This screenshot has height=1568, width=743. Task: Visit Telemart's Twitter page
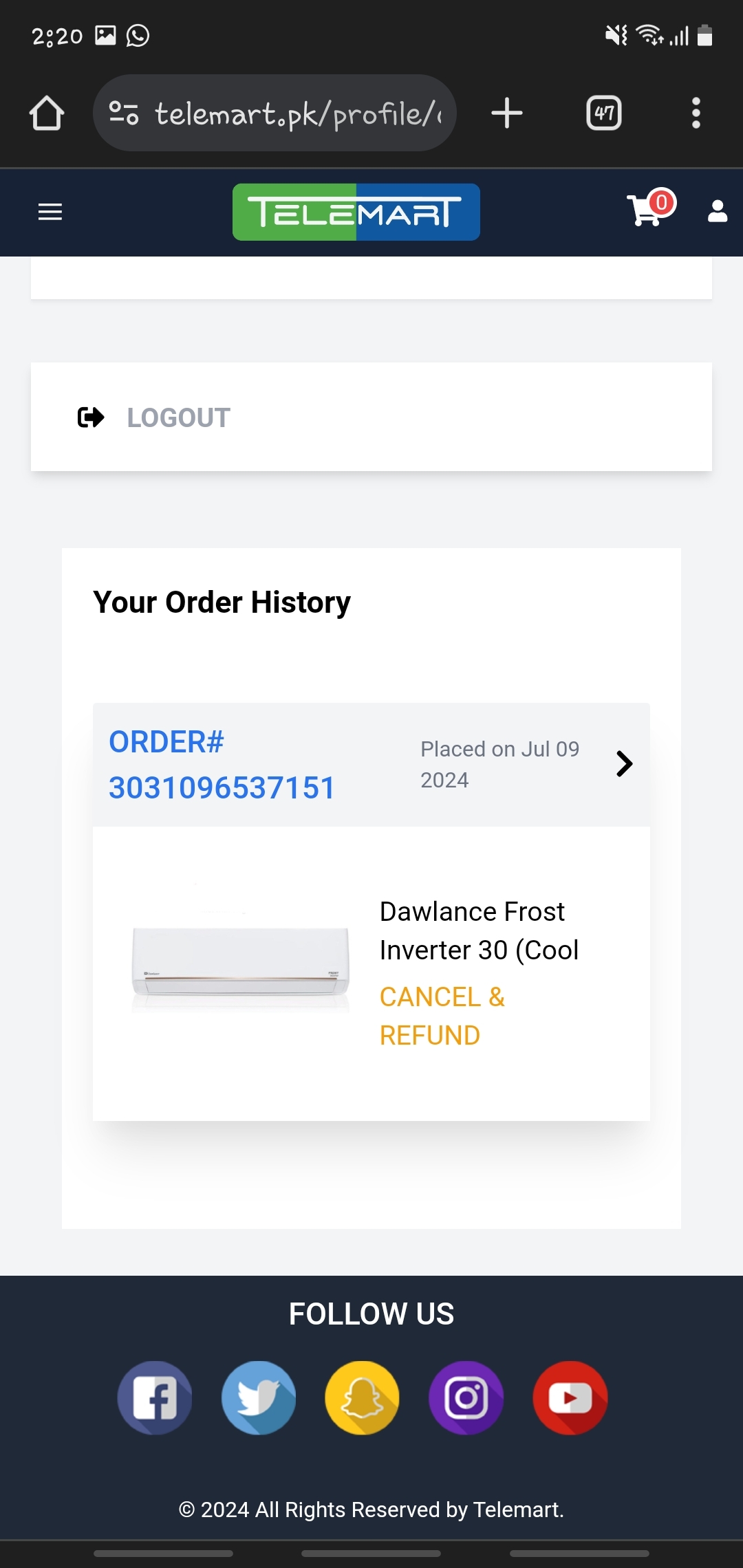pyautogui.click(x=259, y=1397)
